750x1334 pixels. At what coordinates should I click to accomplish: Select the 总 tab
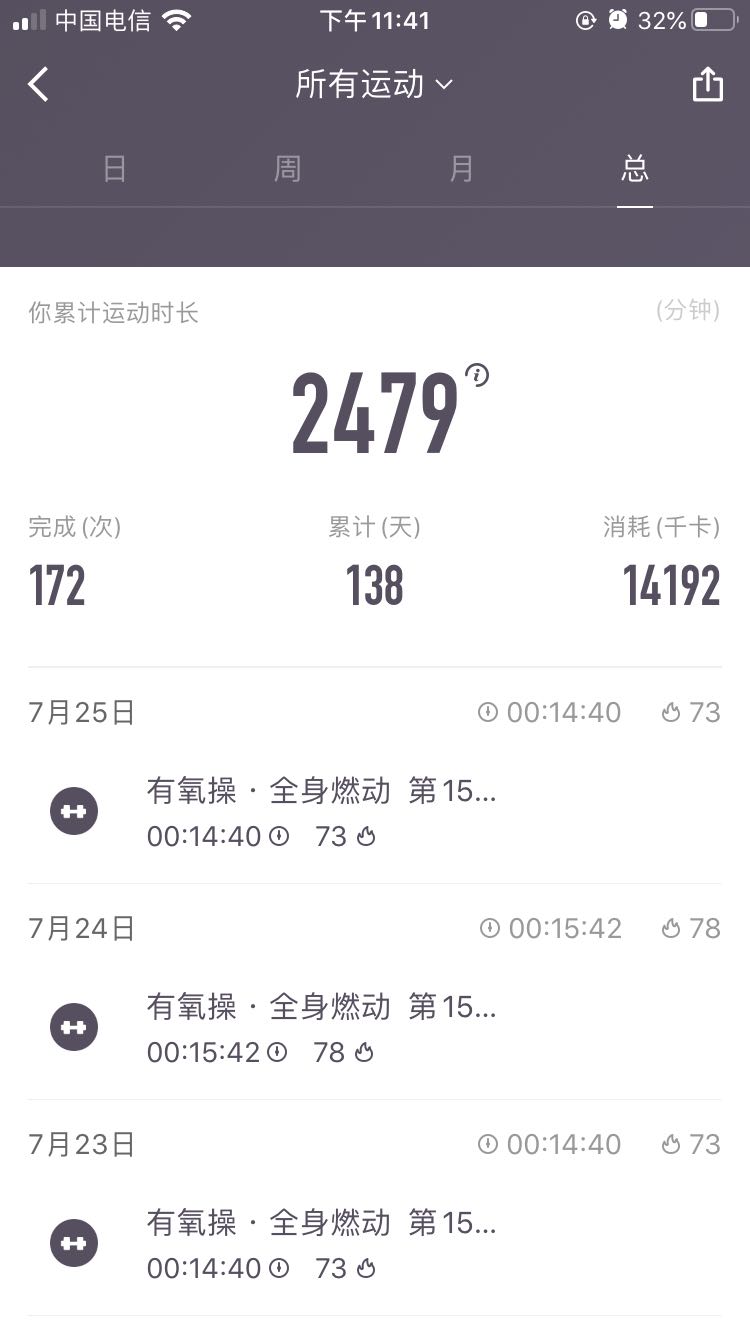[x=635, y=169]
